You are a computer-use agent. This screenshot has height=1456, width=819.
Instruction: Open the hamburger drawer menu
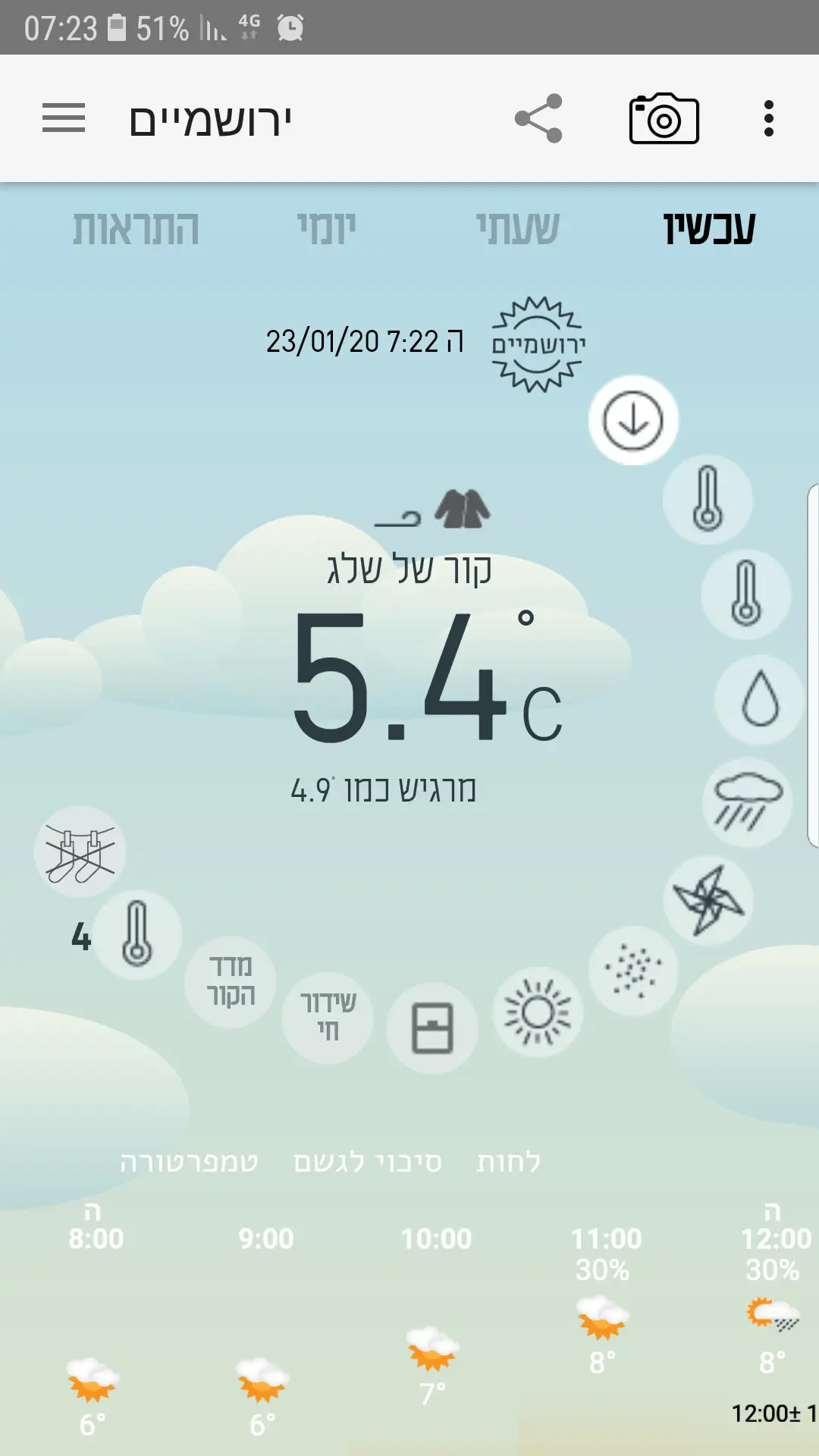tap(64, 118)
